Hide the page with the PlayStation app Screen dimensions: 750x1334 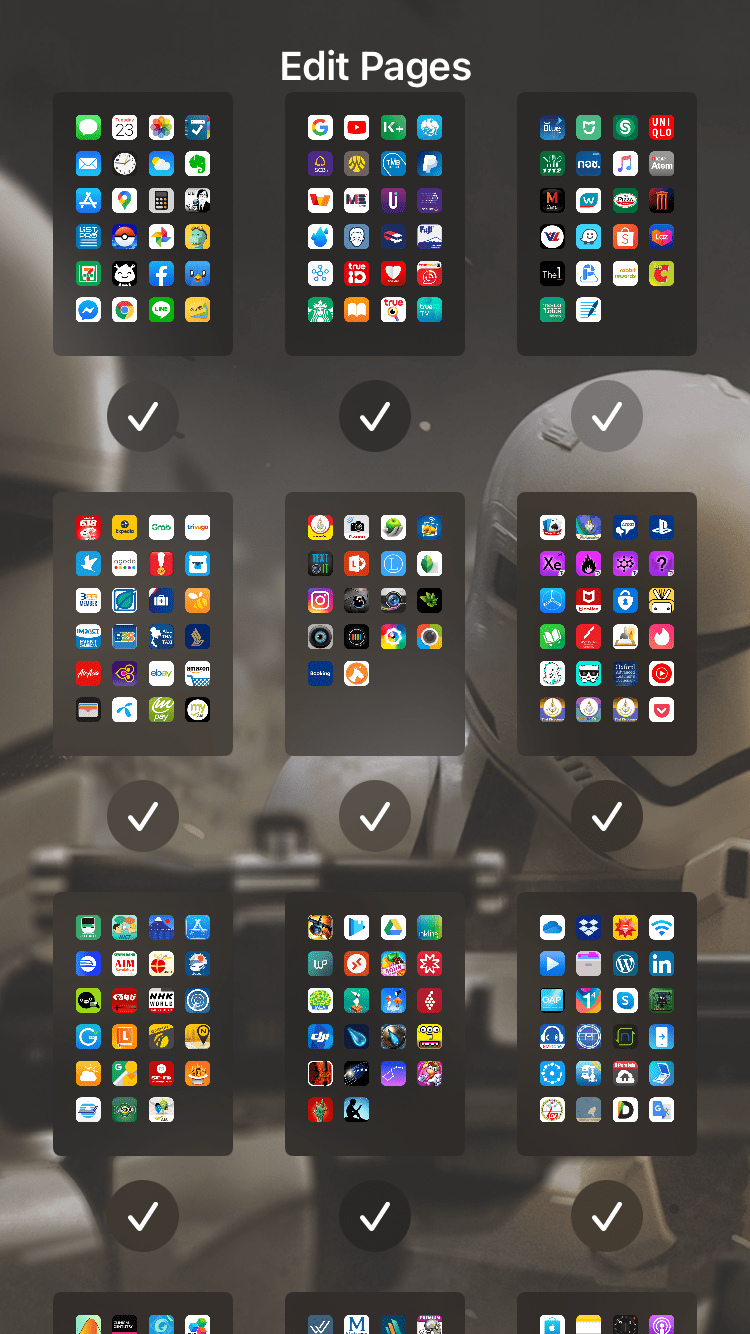tap(607, 816)
